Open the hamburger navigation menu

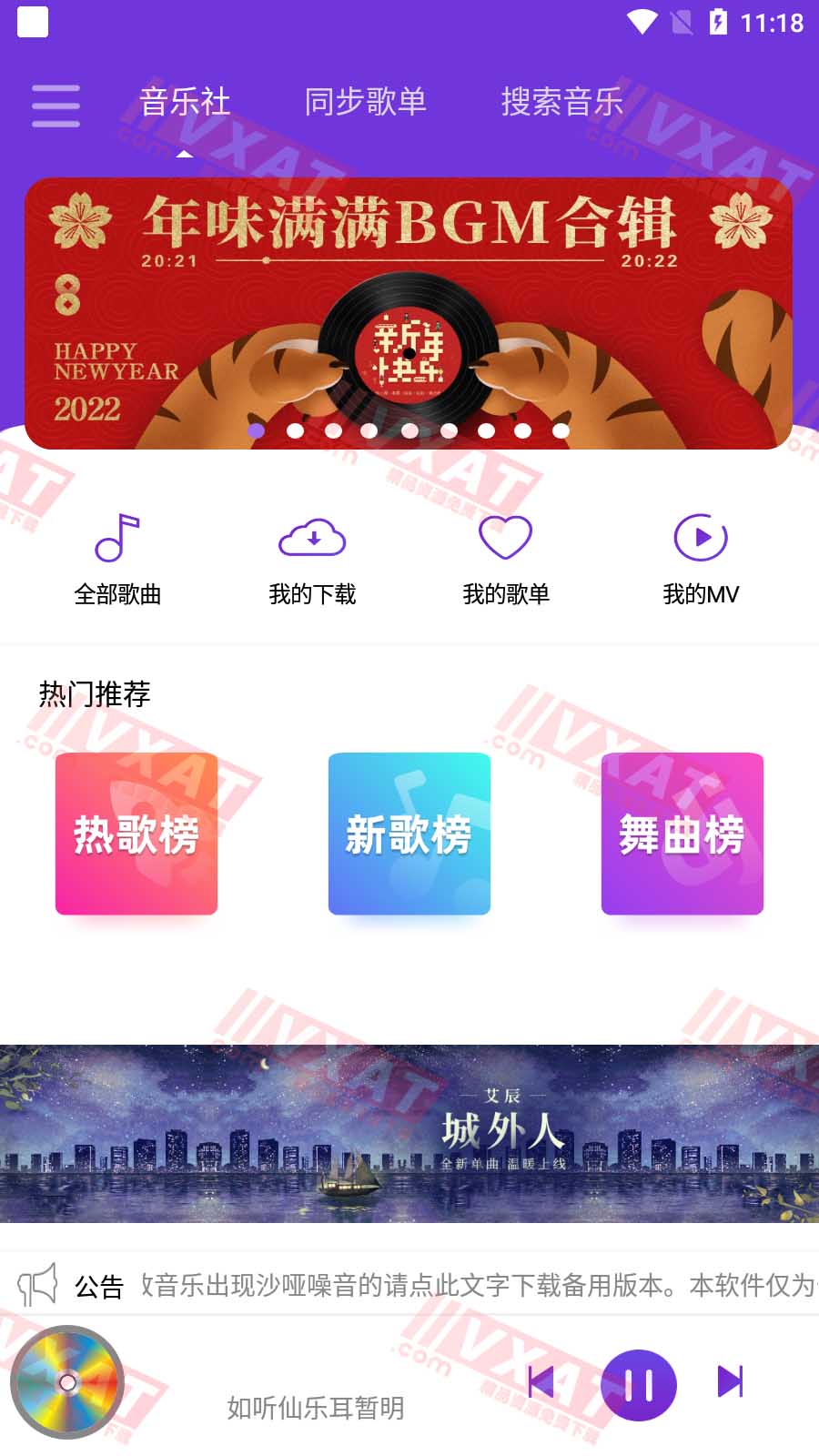click(56, 103)
